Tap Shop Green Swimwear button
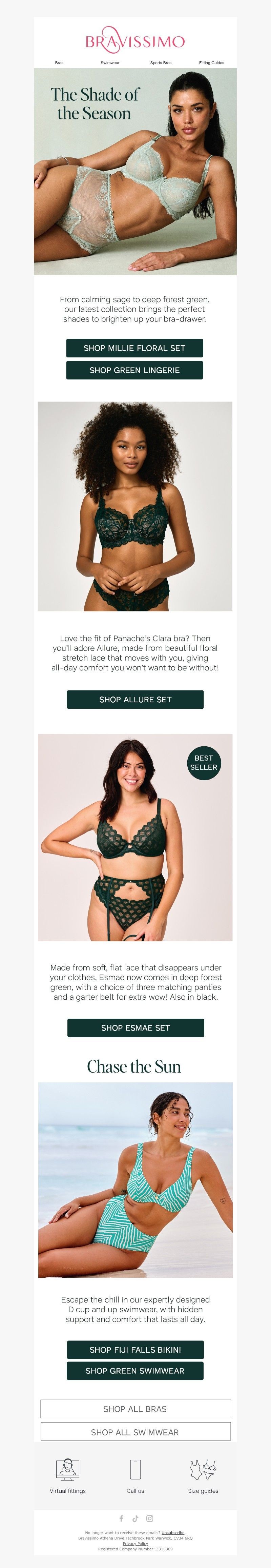This screenshot has width=271, height=1568. click(135, 1371)
